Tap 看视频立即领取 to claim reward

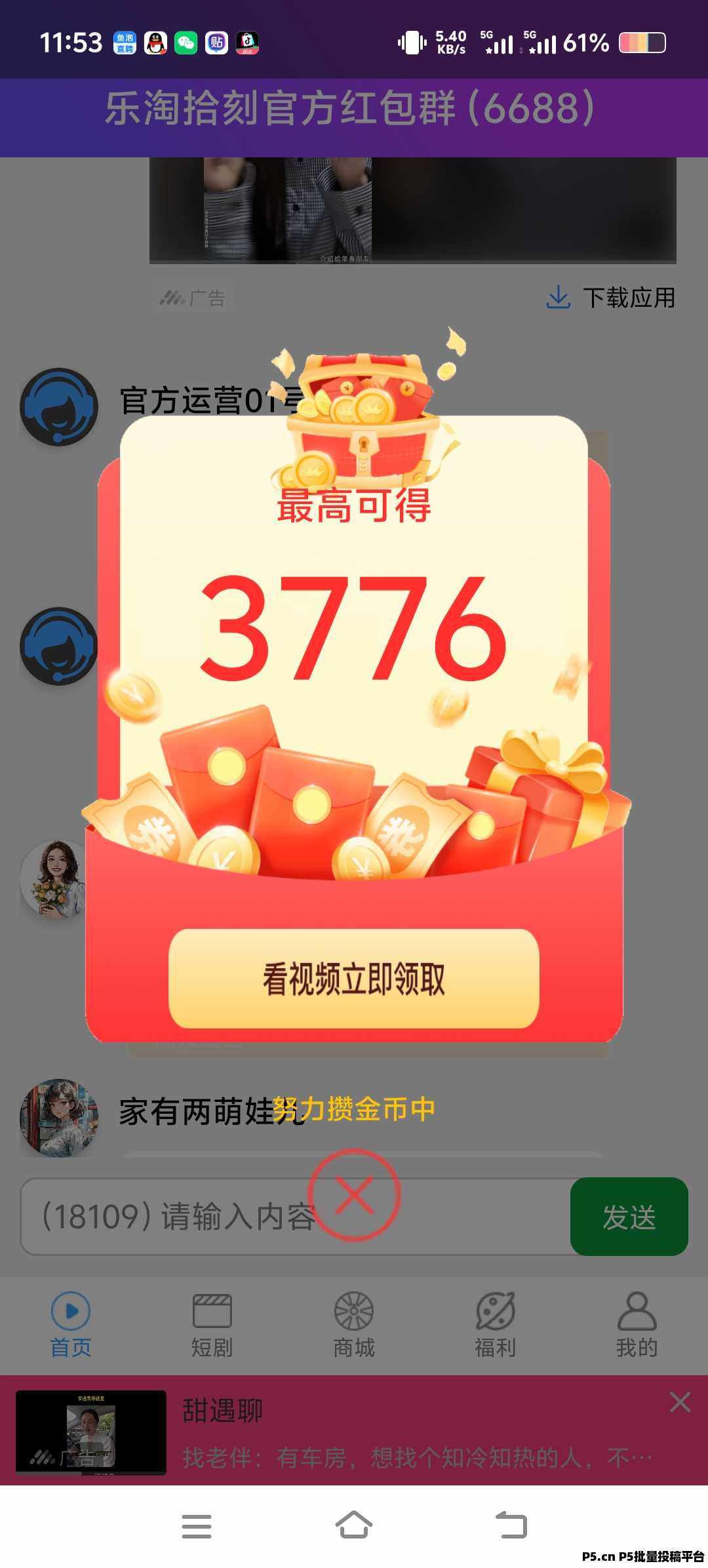click(x=354, y=979)
